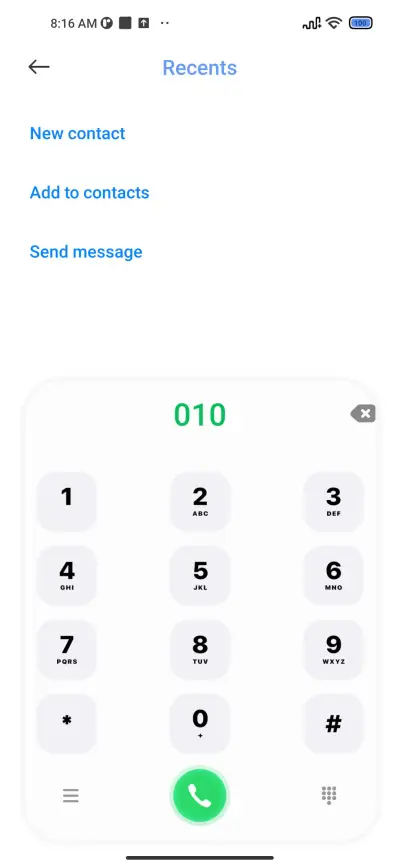400x866 pixels.
Task: Enter the hash # key
Action: point(333,724)
